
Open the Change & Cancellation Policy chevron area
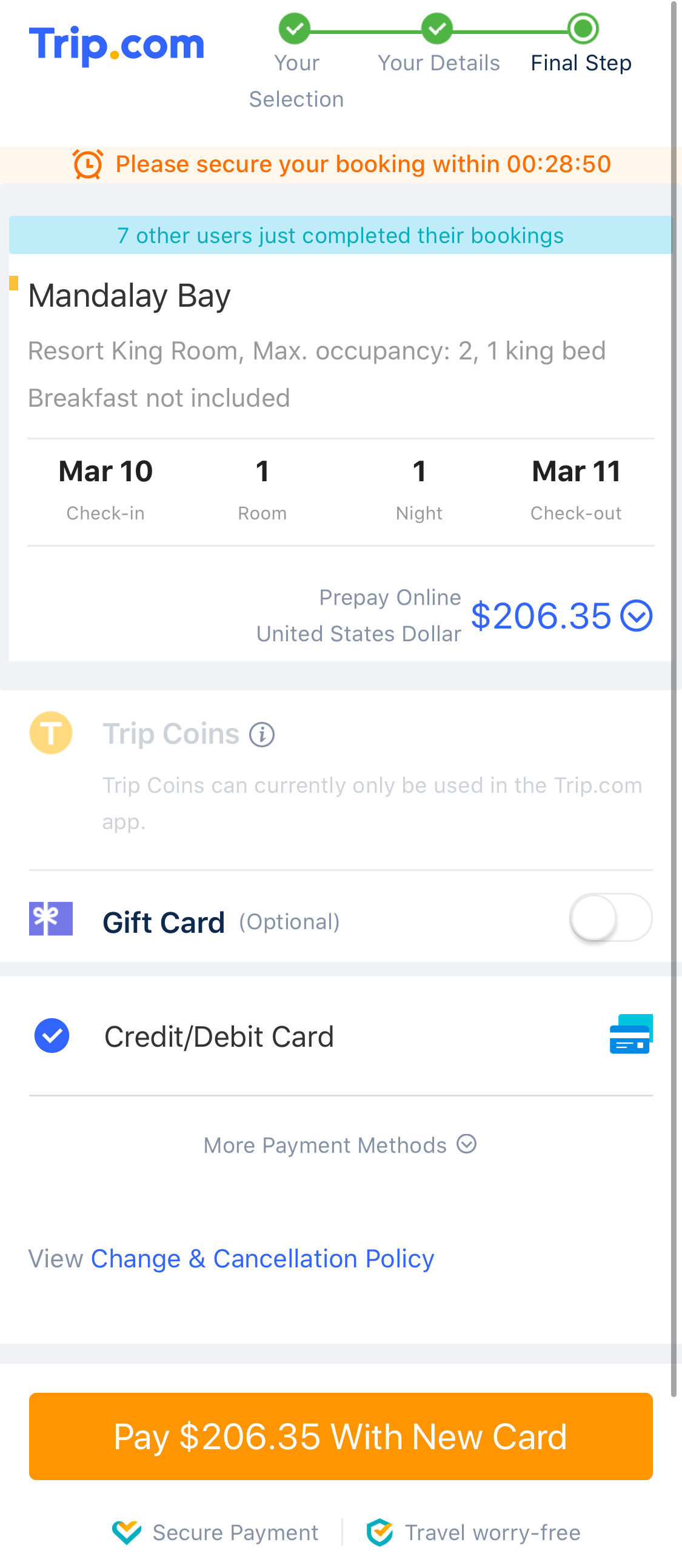point(262,1259)
